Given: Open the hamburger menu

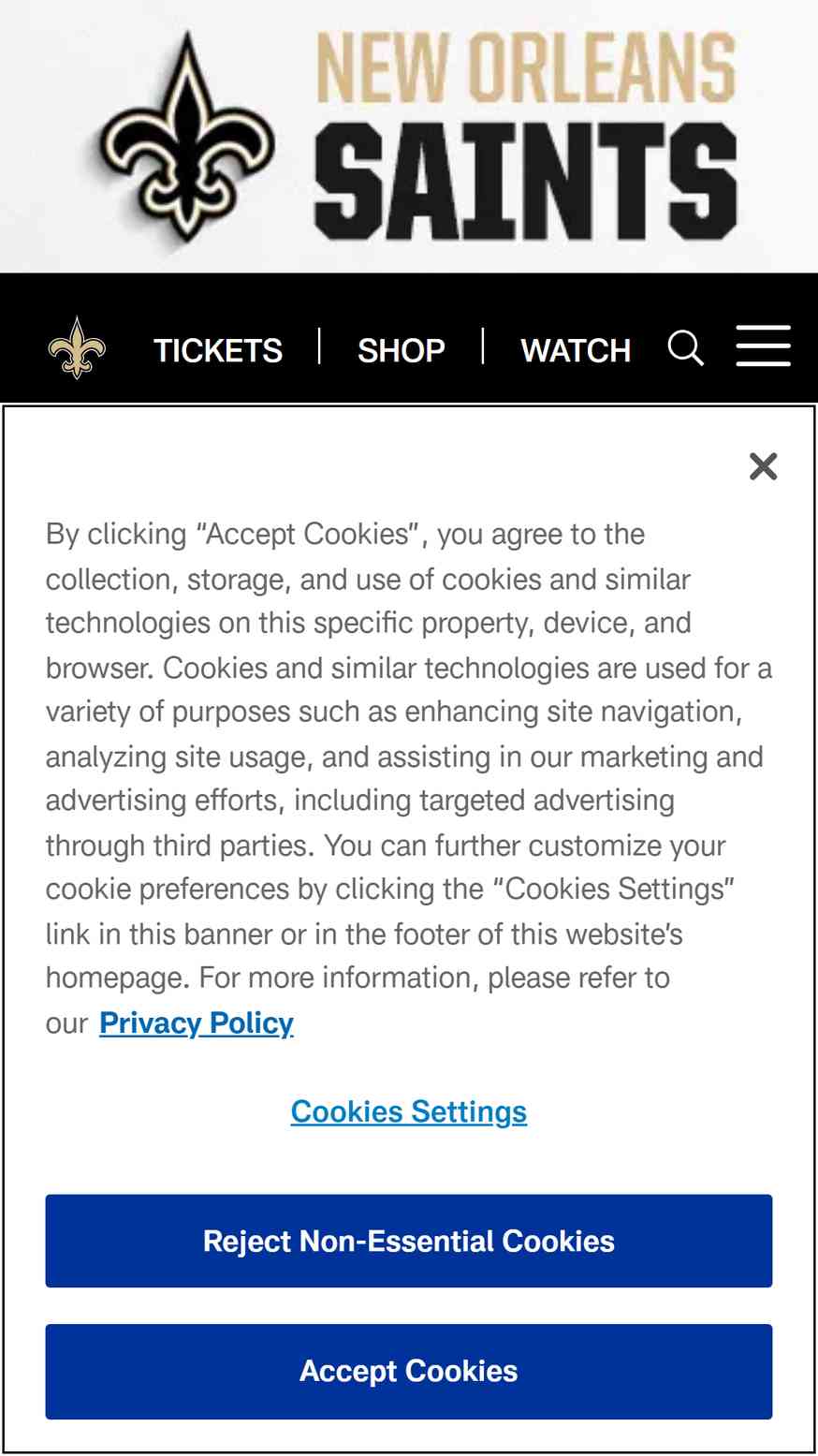Looking at the screenshot, I should (x=764, y=346).
